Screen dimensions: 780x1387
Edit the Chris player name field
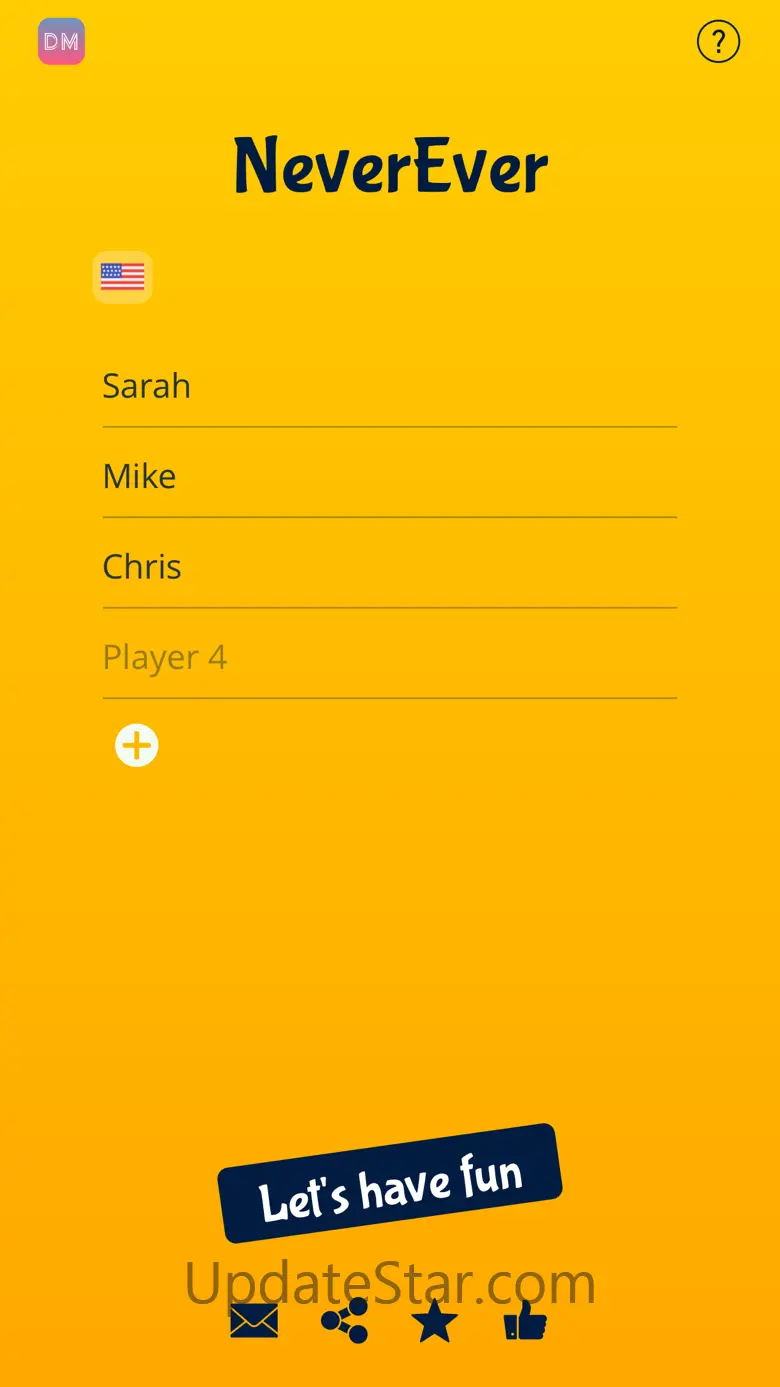(x=390, y=567)
